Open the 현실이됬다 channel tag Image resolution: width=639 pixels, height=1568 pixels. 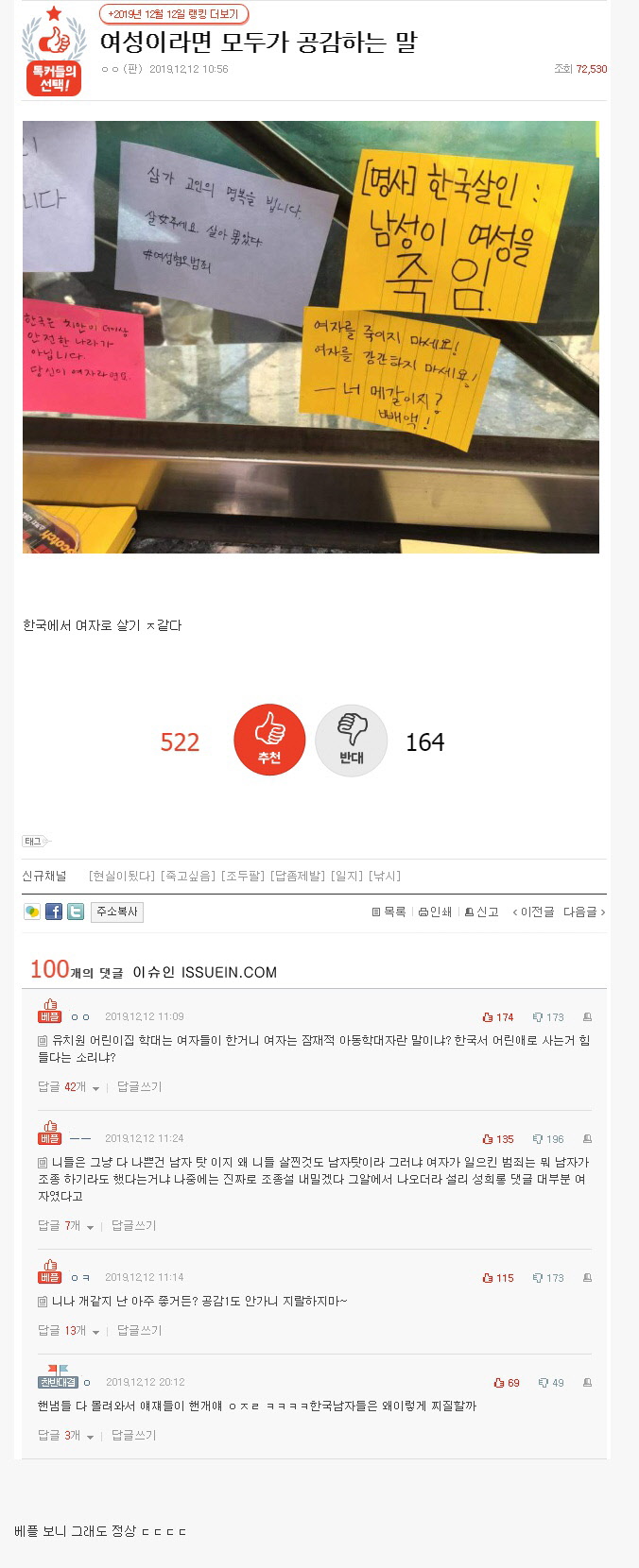tap(122, 876)
